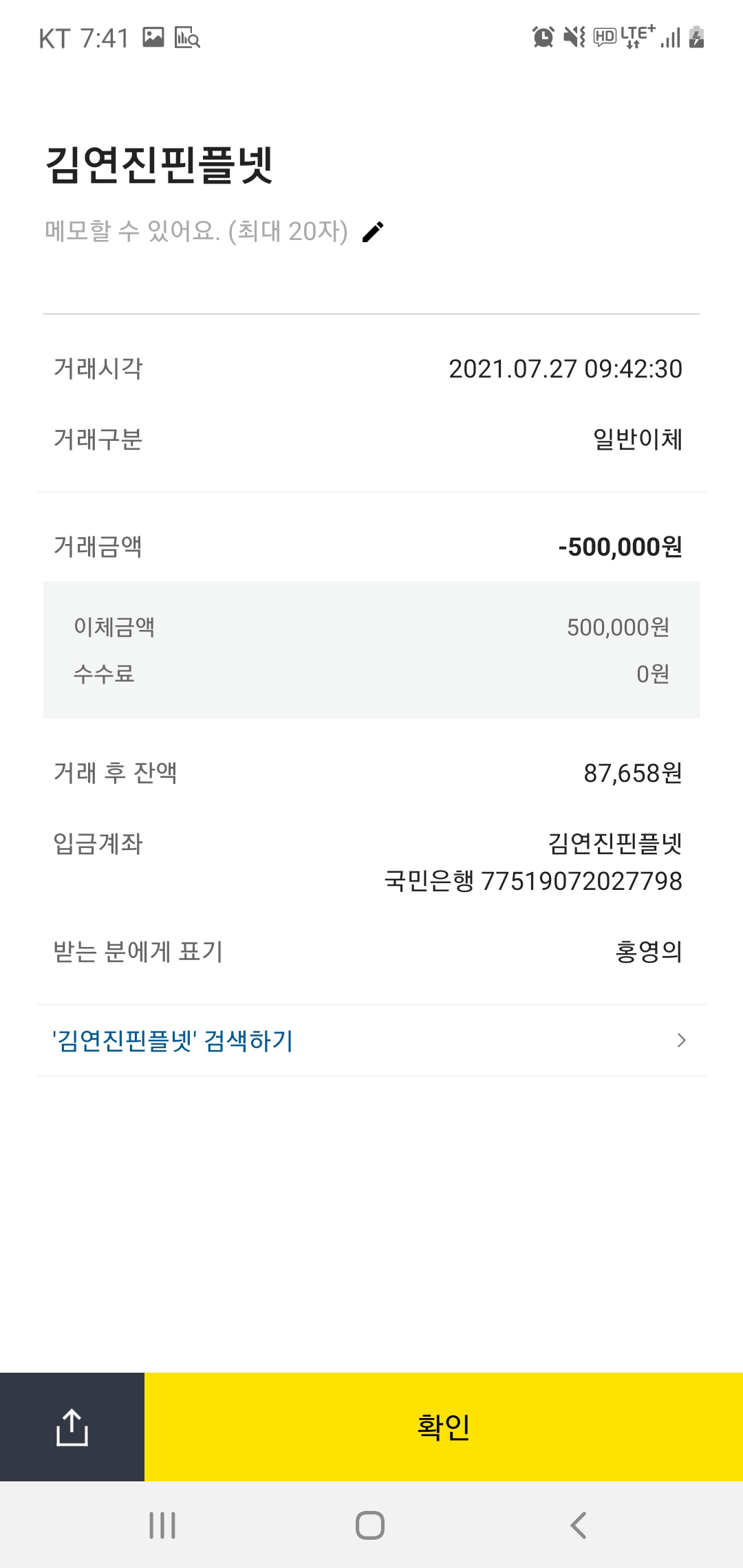The image size is (743, 1568).
Task: Go back using the system back button
Action: pos(579,1525)
